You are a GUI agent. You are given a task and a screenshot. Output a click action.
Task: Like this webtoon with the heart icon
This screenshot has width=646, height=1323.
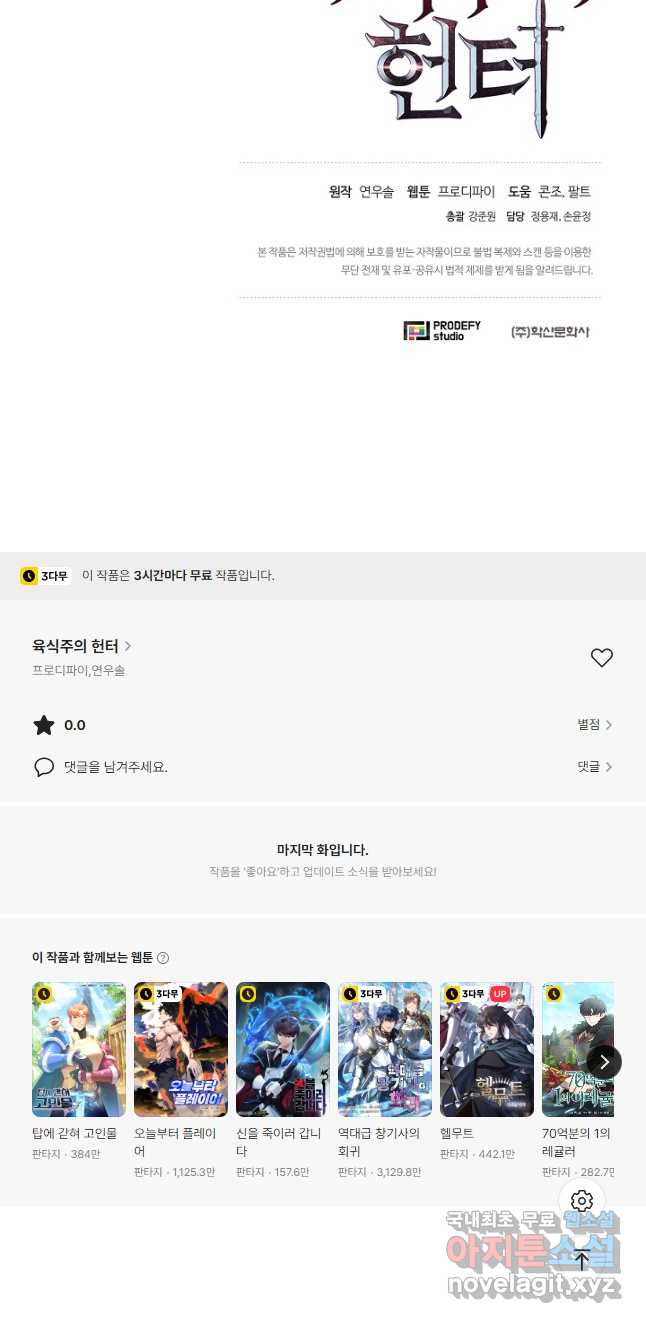click(x=601, y=658)
